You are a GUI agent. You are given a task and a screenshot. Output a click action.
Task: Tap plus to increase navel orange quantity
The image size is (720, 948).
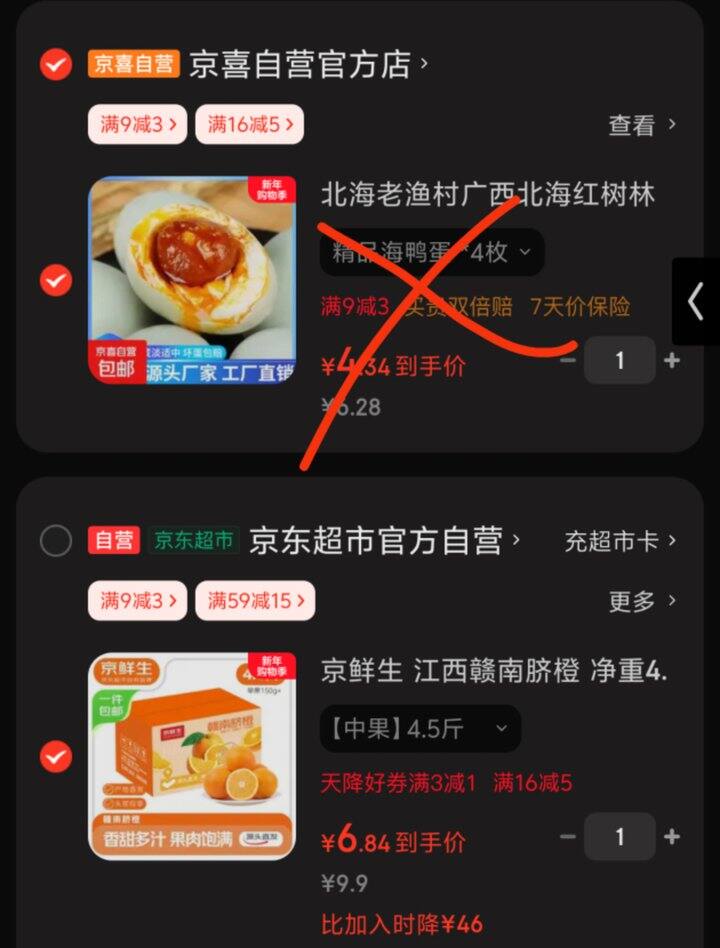coord(670,836)
